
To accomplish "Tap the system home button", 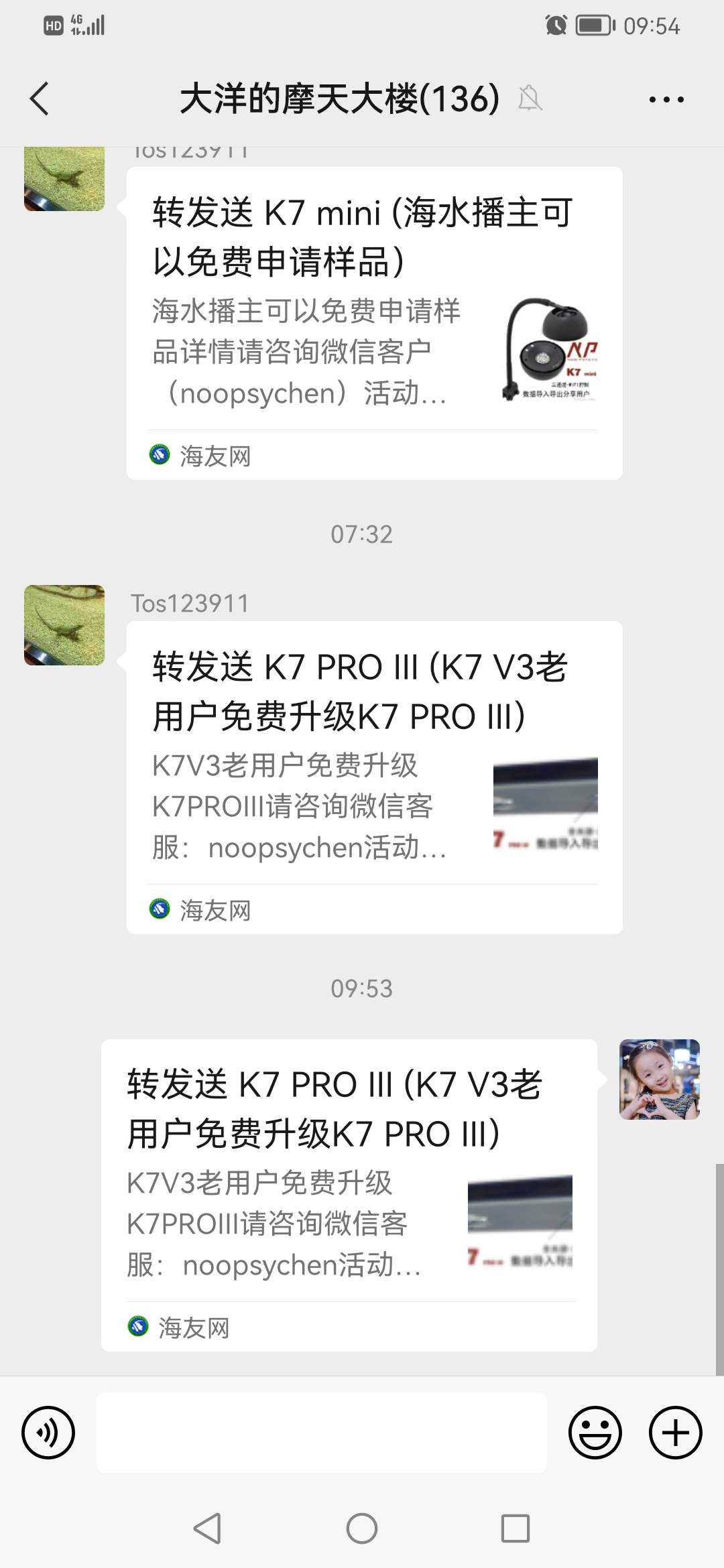I will tap(362, 1528).
